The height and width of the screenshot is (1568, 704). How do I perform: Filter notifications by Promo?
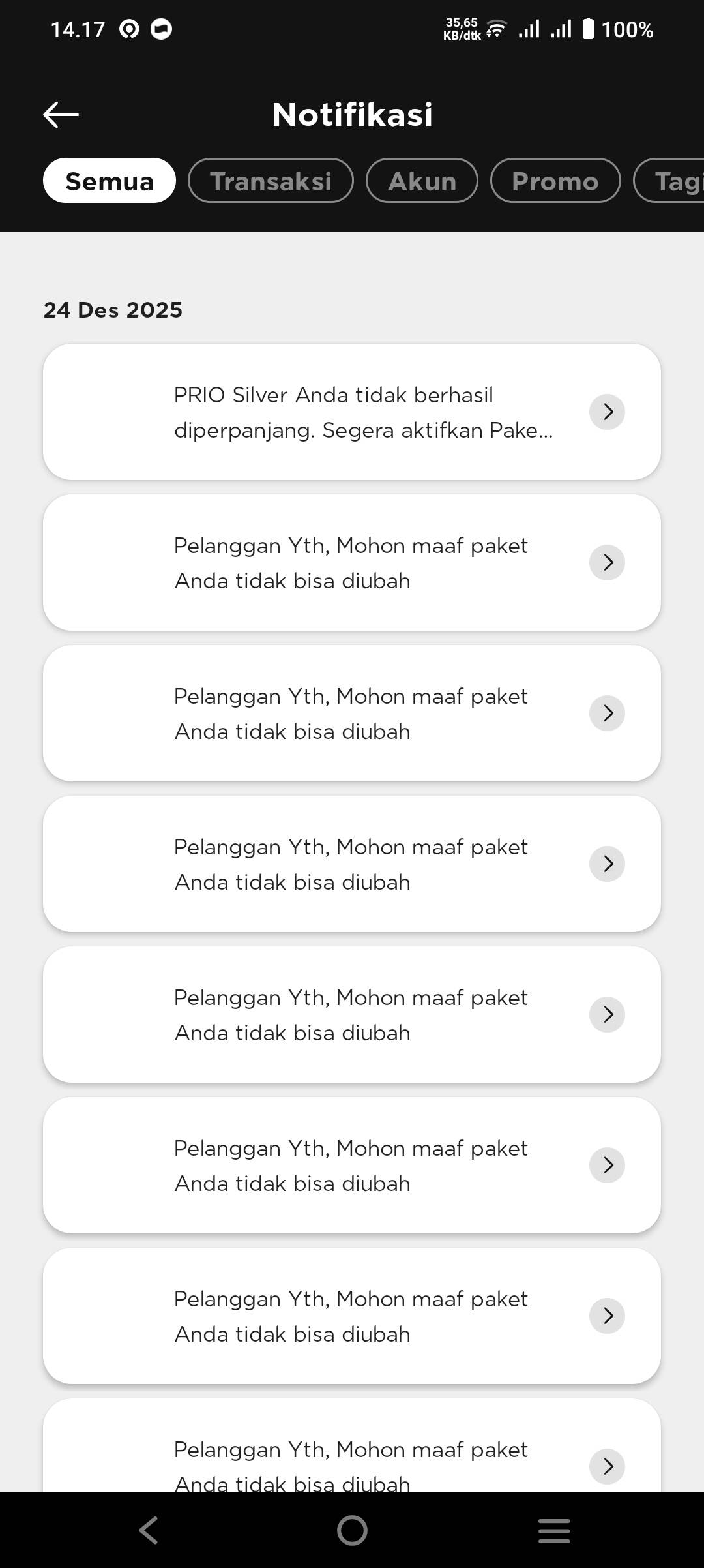[555, 181]
